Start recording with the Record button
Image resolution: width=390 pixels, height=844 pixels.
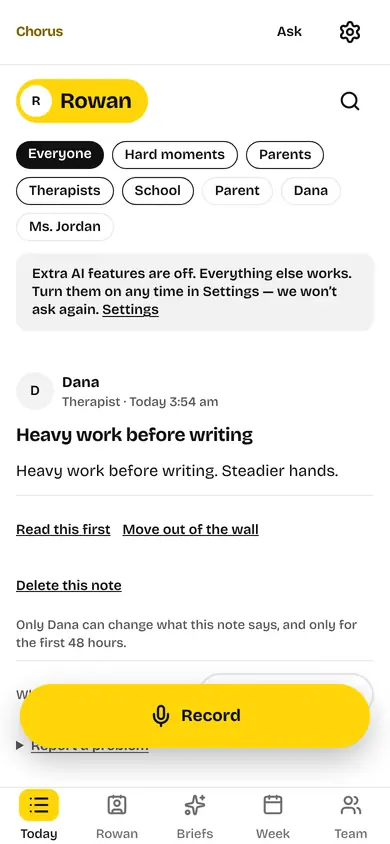[195, 715]
